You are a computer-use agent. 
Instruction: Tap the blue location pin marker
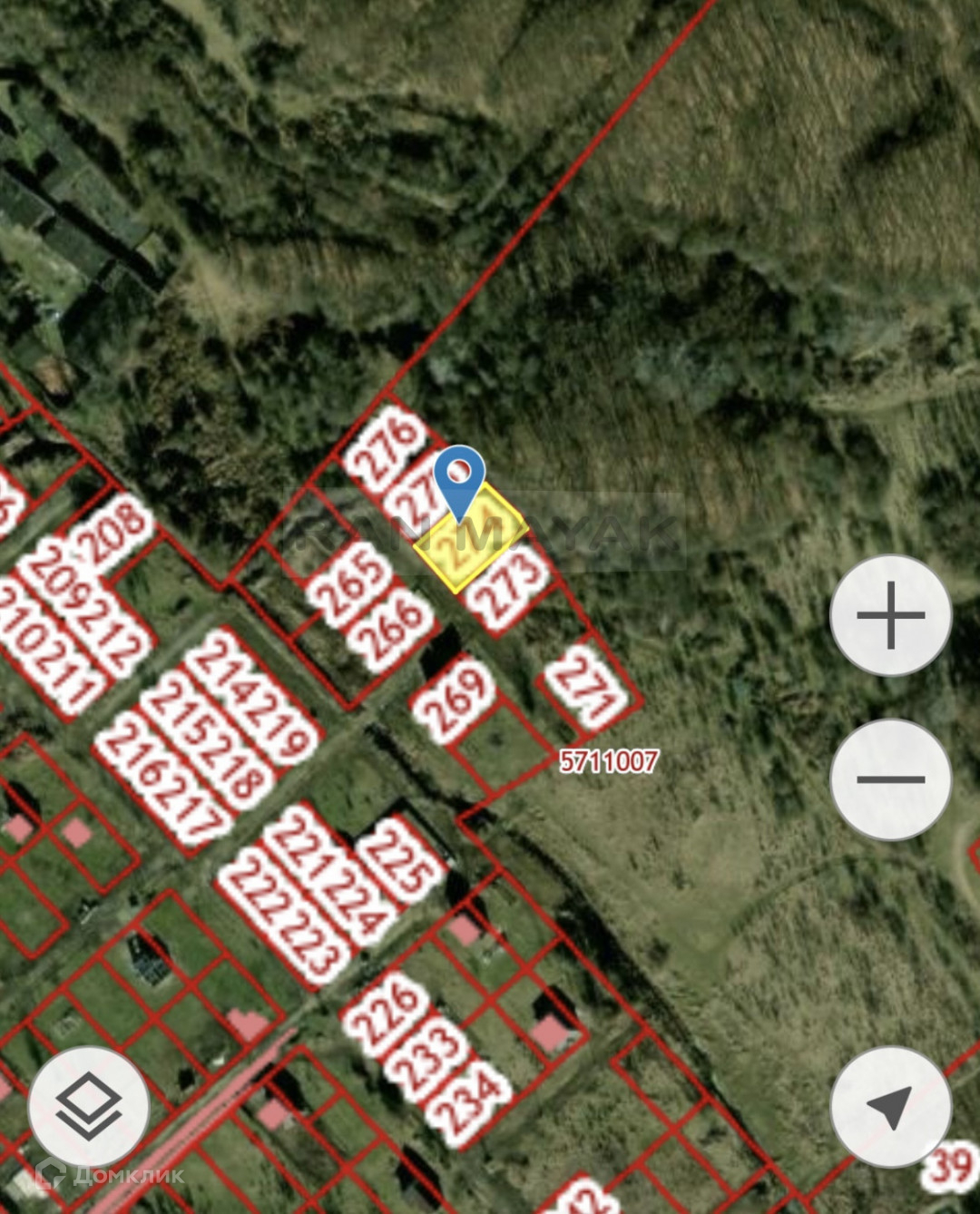(459, 481)
